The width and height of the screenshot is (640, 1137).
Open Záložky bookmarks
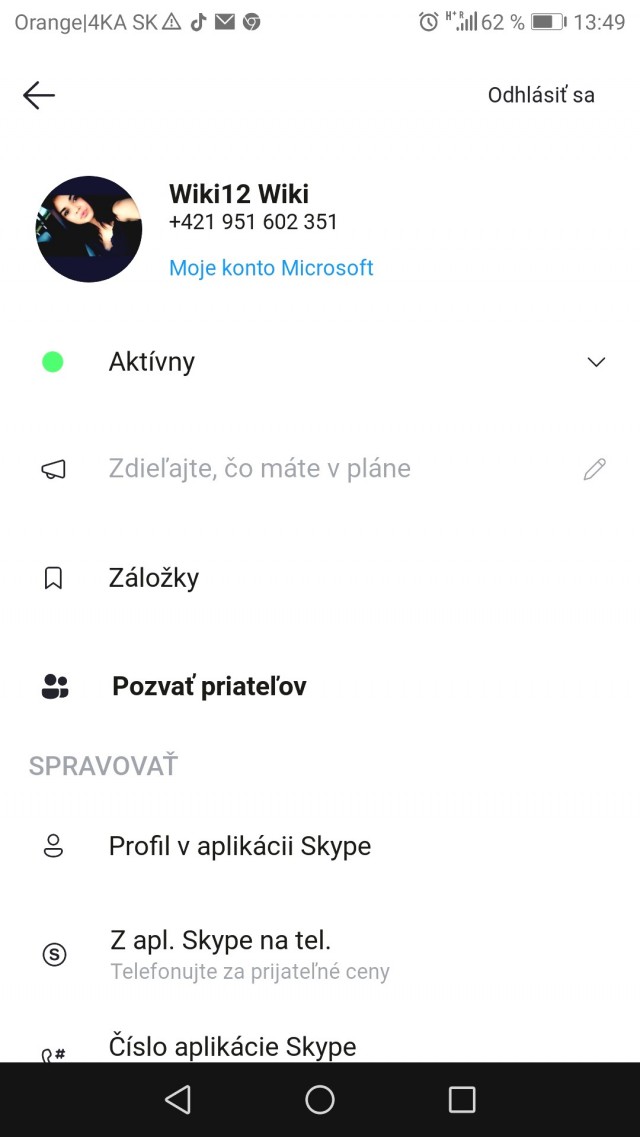click(x=154, y=578)
